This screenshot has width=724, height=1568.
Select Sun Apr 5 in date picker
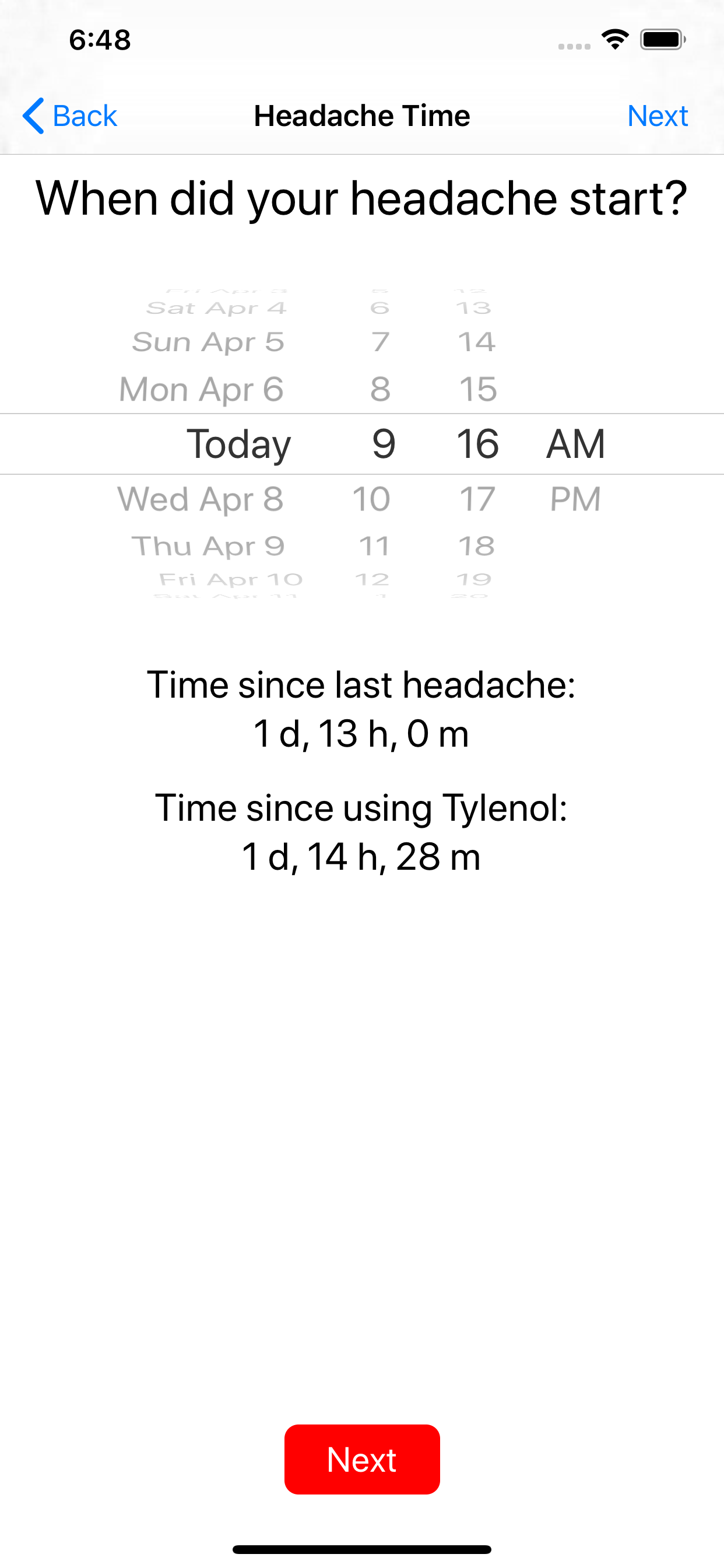tap(208, 342)
